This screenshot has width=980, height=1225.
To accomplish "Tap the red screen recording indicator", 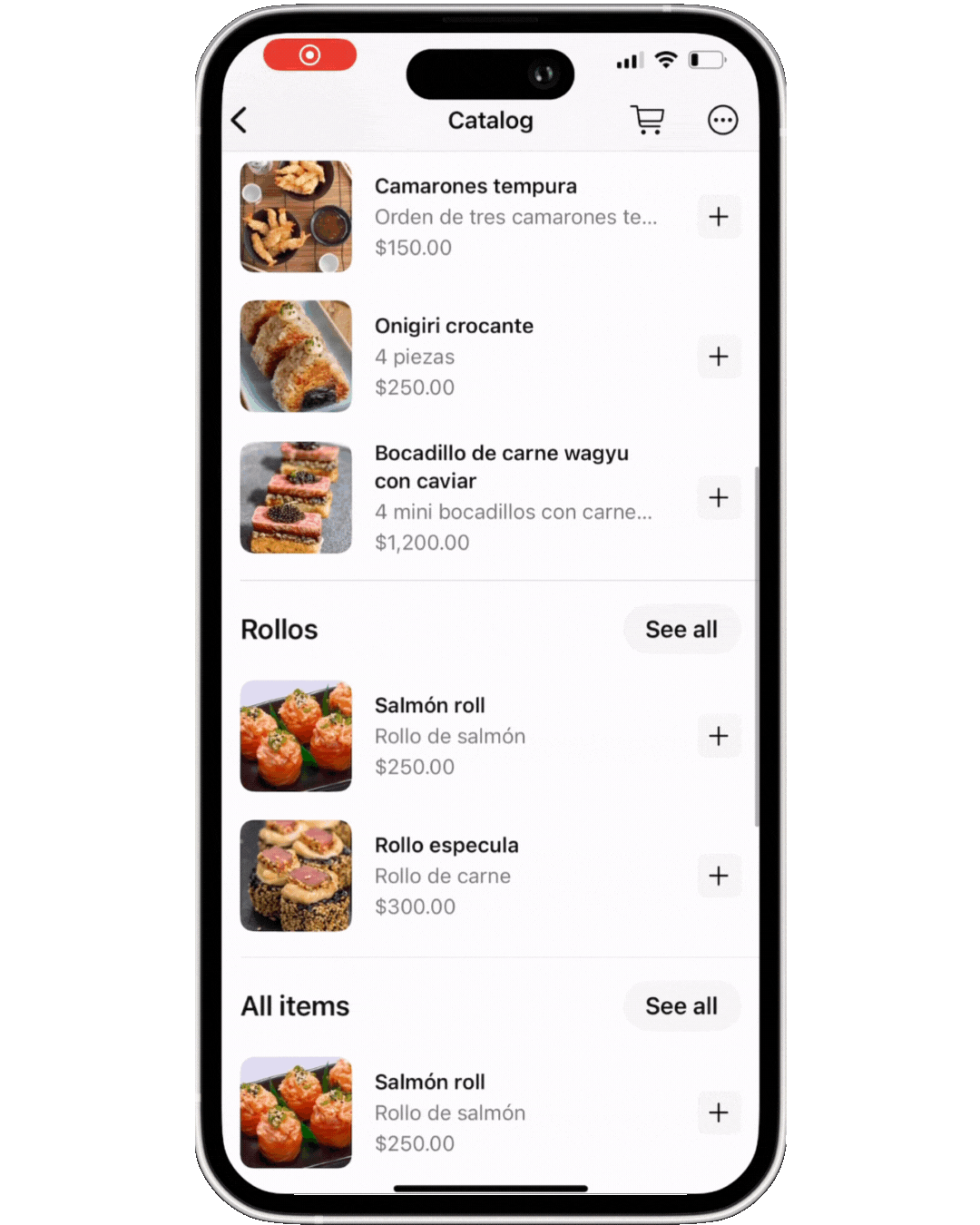I will 310,54.
